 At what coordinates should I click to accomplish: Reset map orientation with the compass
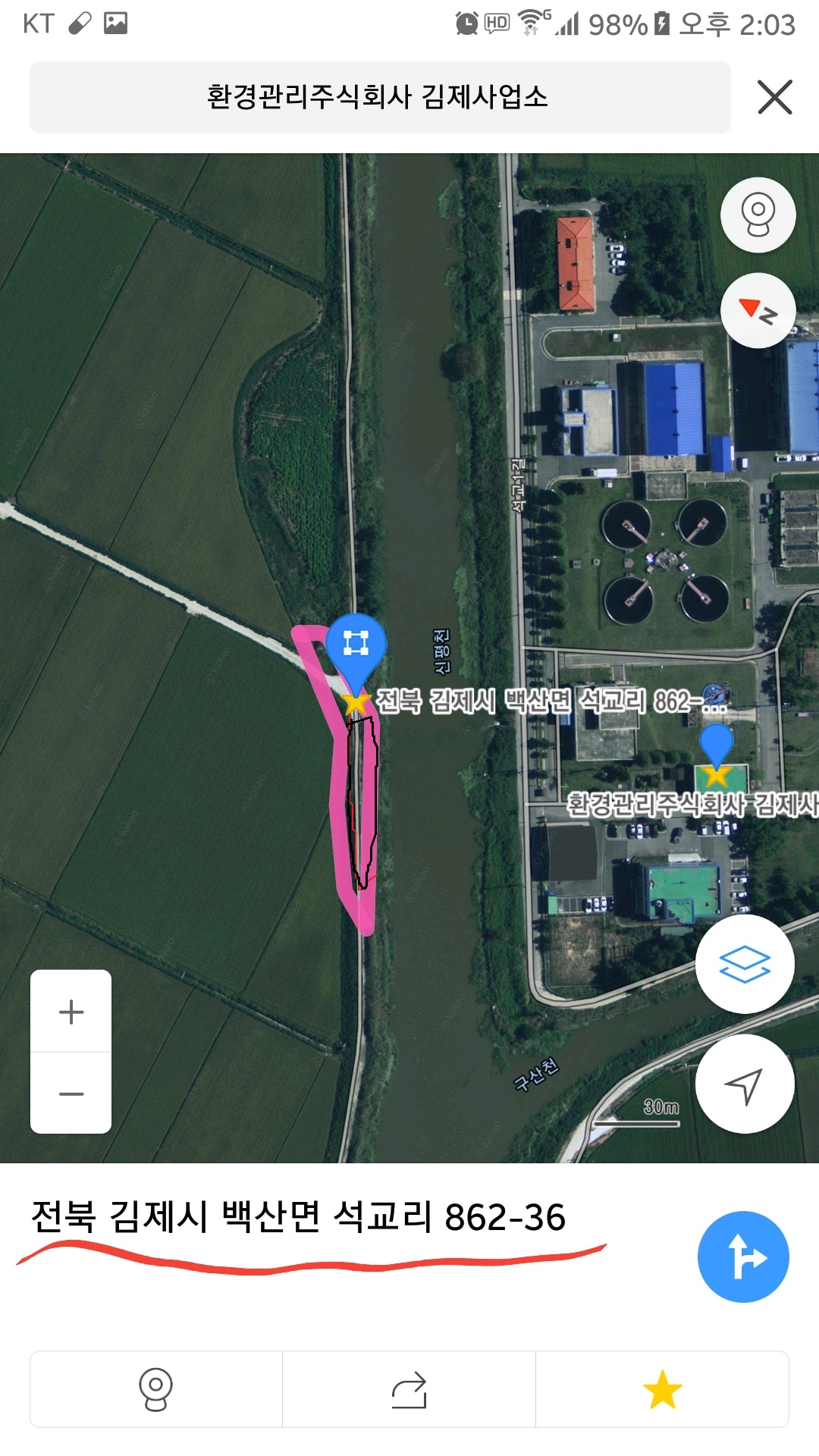[758, 310]
